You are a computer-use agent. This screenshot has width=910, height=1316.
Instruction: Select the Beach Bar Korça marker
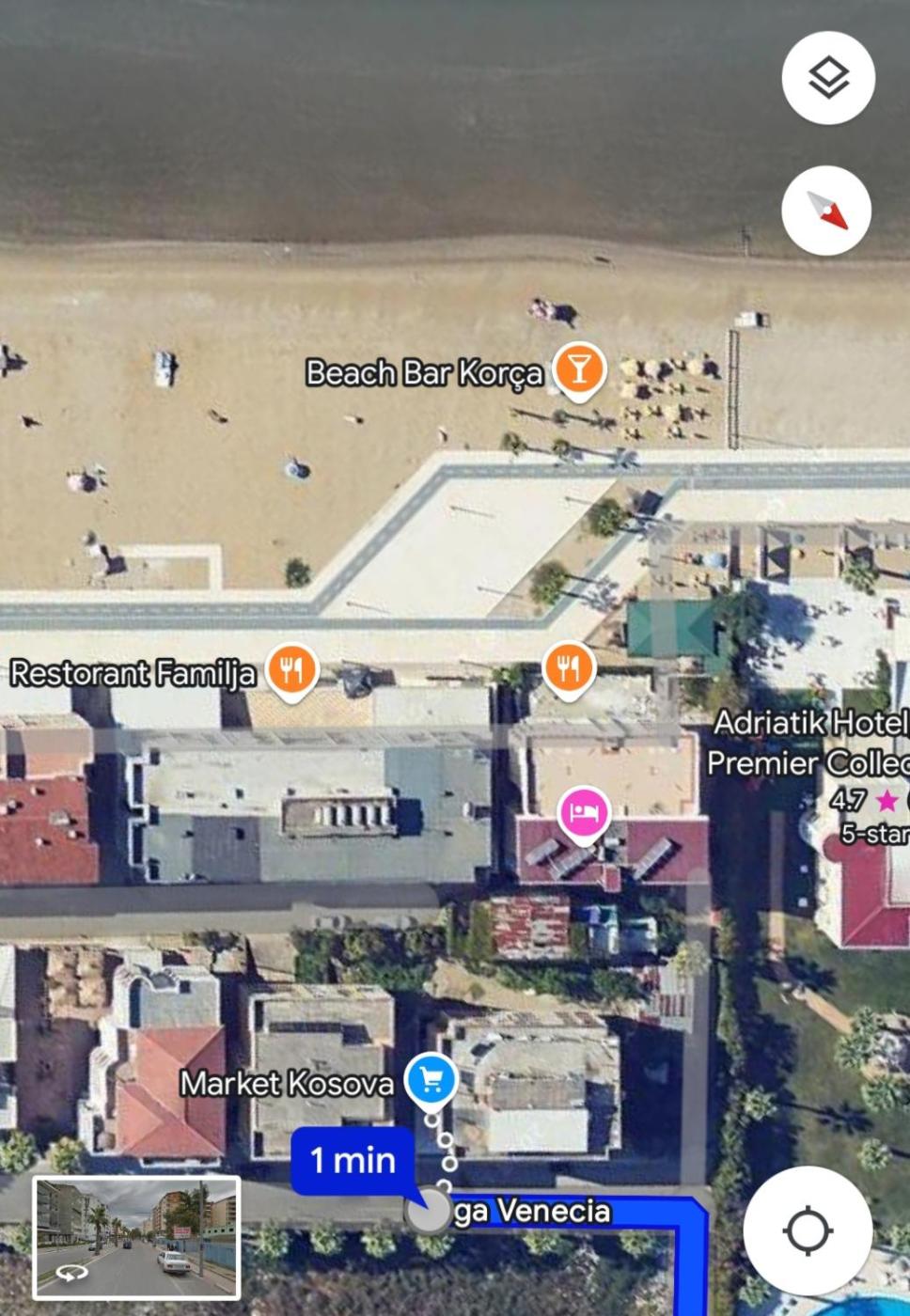[x=578, y=369]
